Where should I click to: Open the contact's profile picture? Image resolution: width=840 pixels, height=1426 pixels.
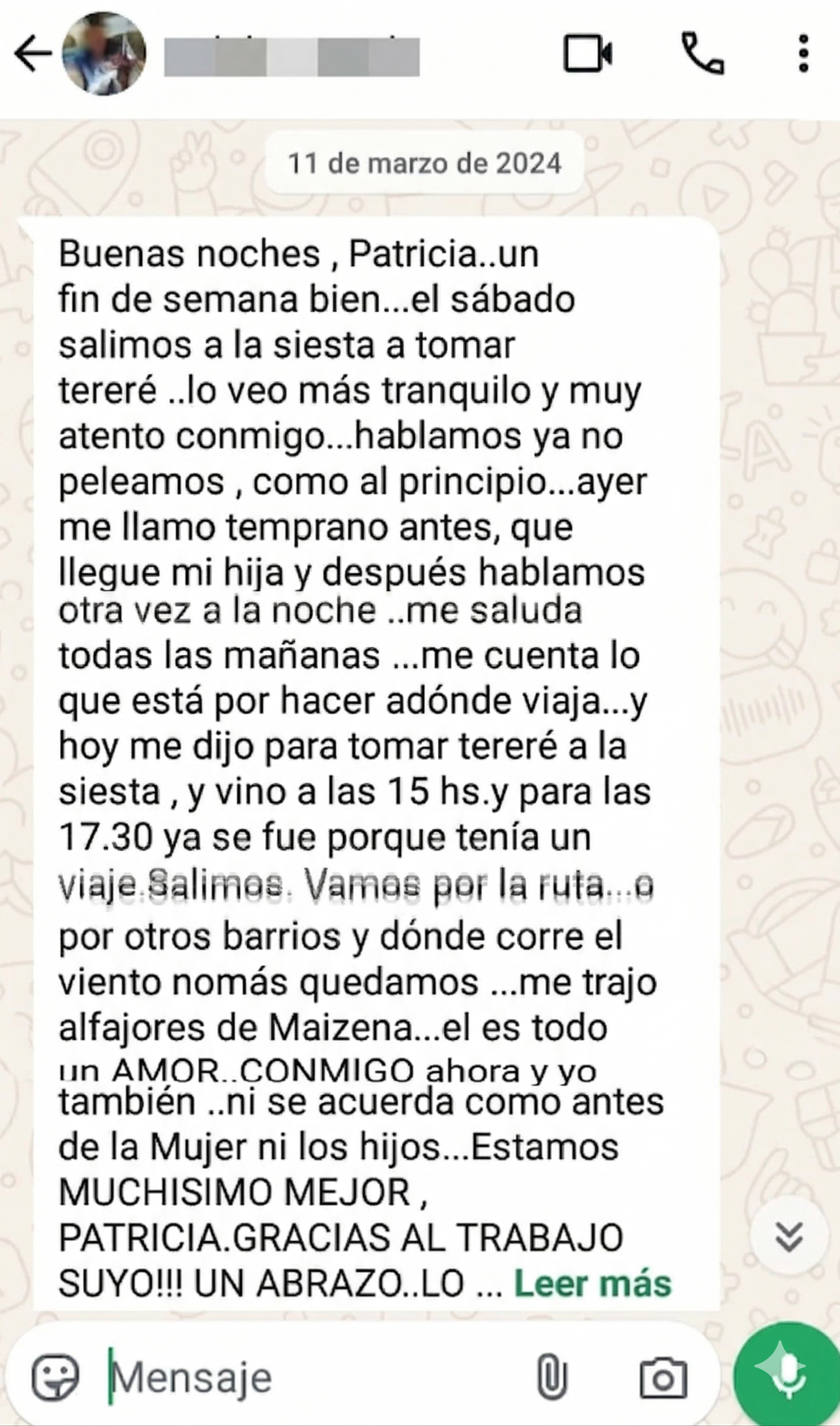pos(103,54)
